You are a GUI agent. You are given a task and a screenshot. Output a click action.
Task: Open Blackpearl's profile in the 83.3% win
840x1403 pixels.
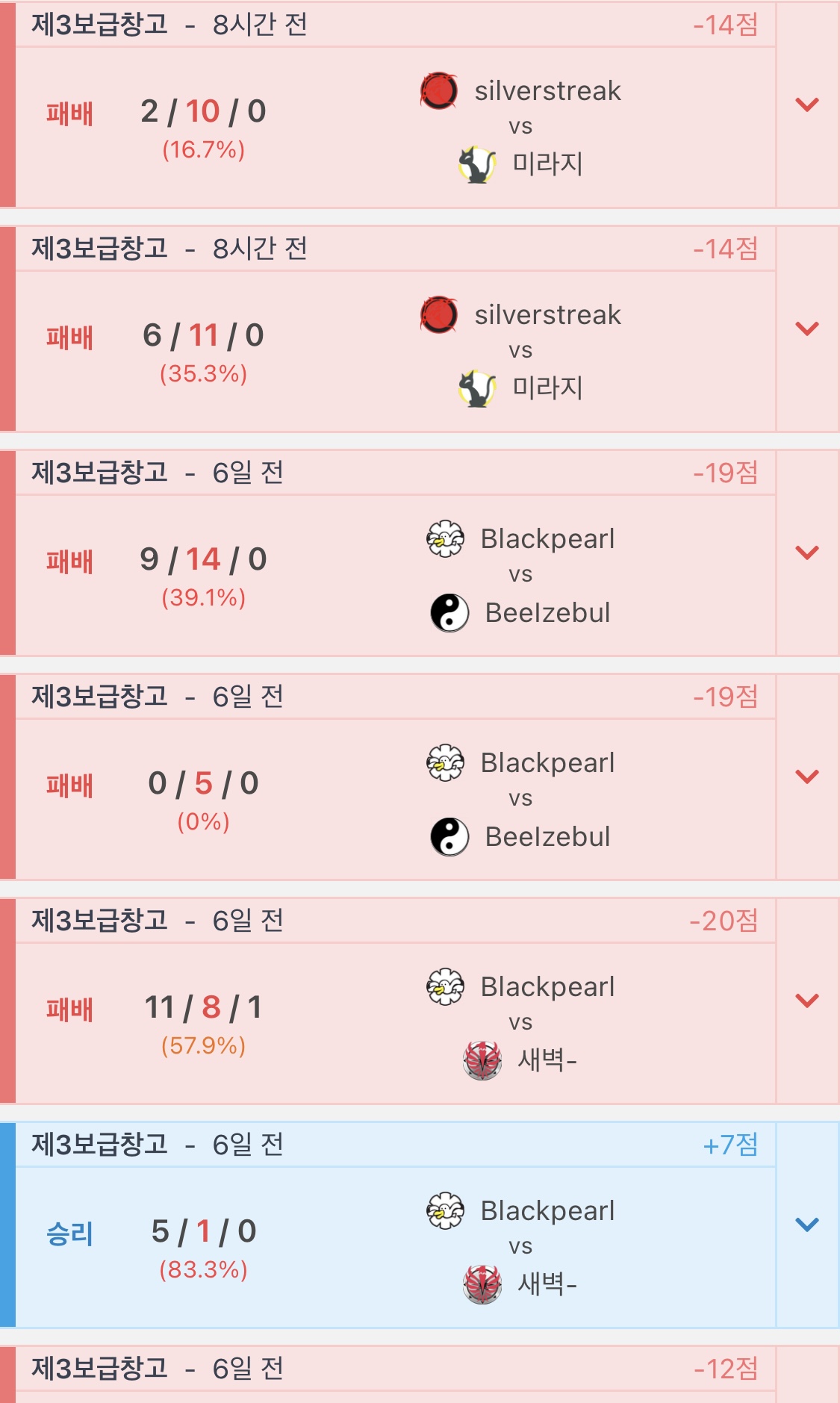[x=547, y=1211]
